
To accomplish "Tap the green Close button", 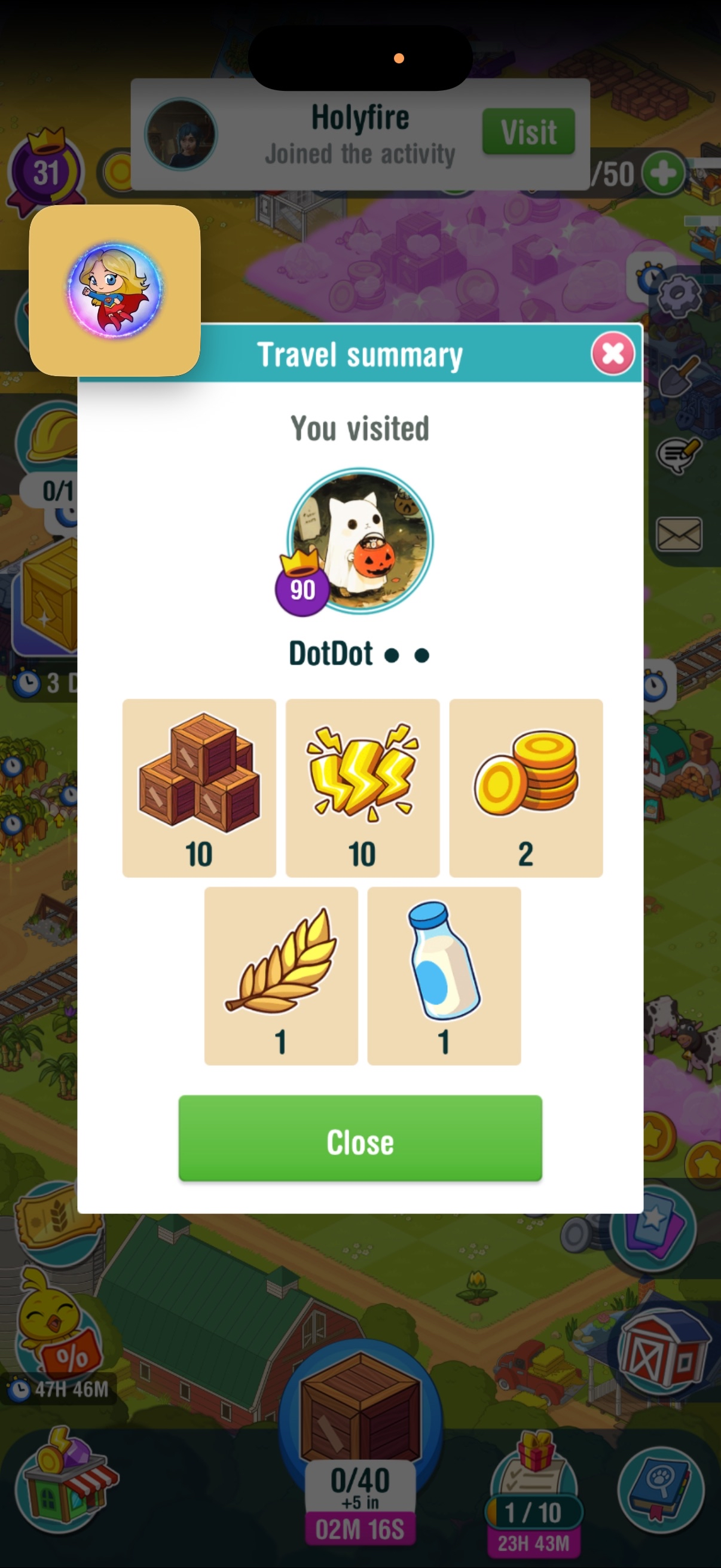I will pos(359,1138).
